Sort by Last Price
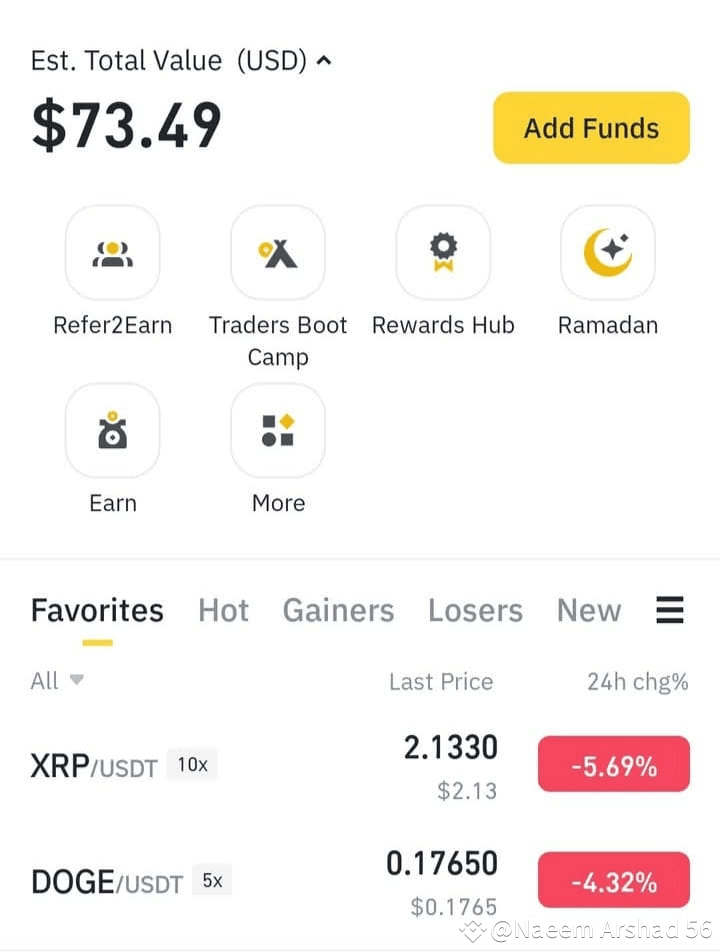Viewport: 720px width, 952px height. pyautogui.click(x=441, y=682)
